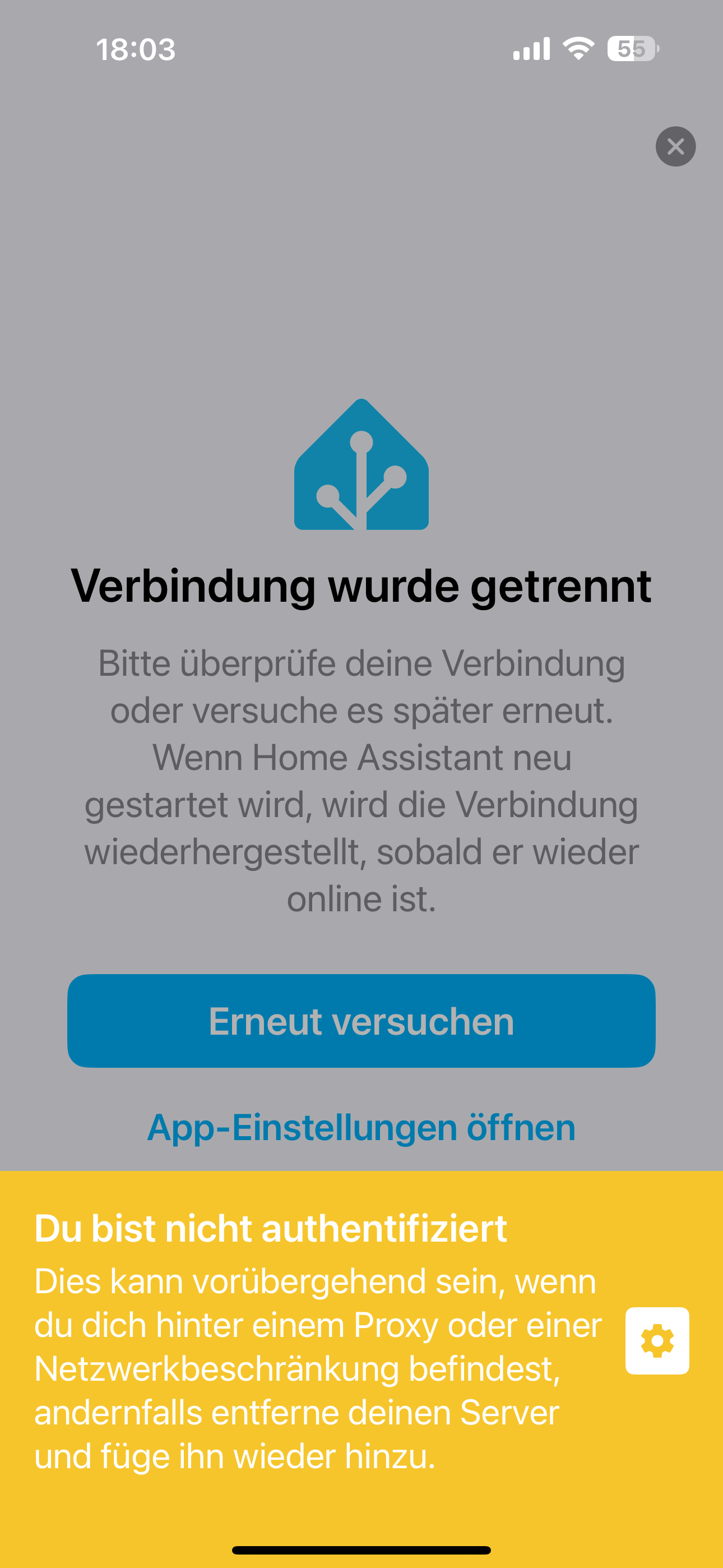
Task: Open the gear settings in the yellow banner
Action: 657,1340
